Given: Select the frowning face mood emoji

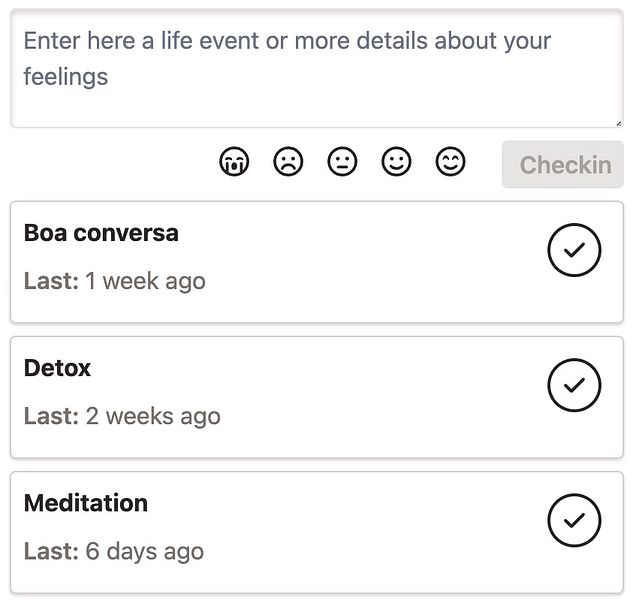Looking at the screenshot, I should pyautogui.click(x=288, y=162).
